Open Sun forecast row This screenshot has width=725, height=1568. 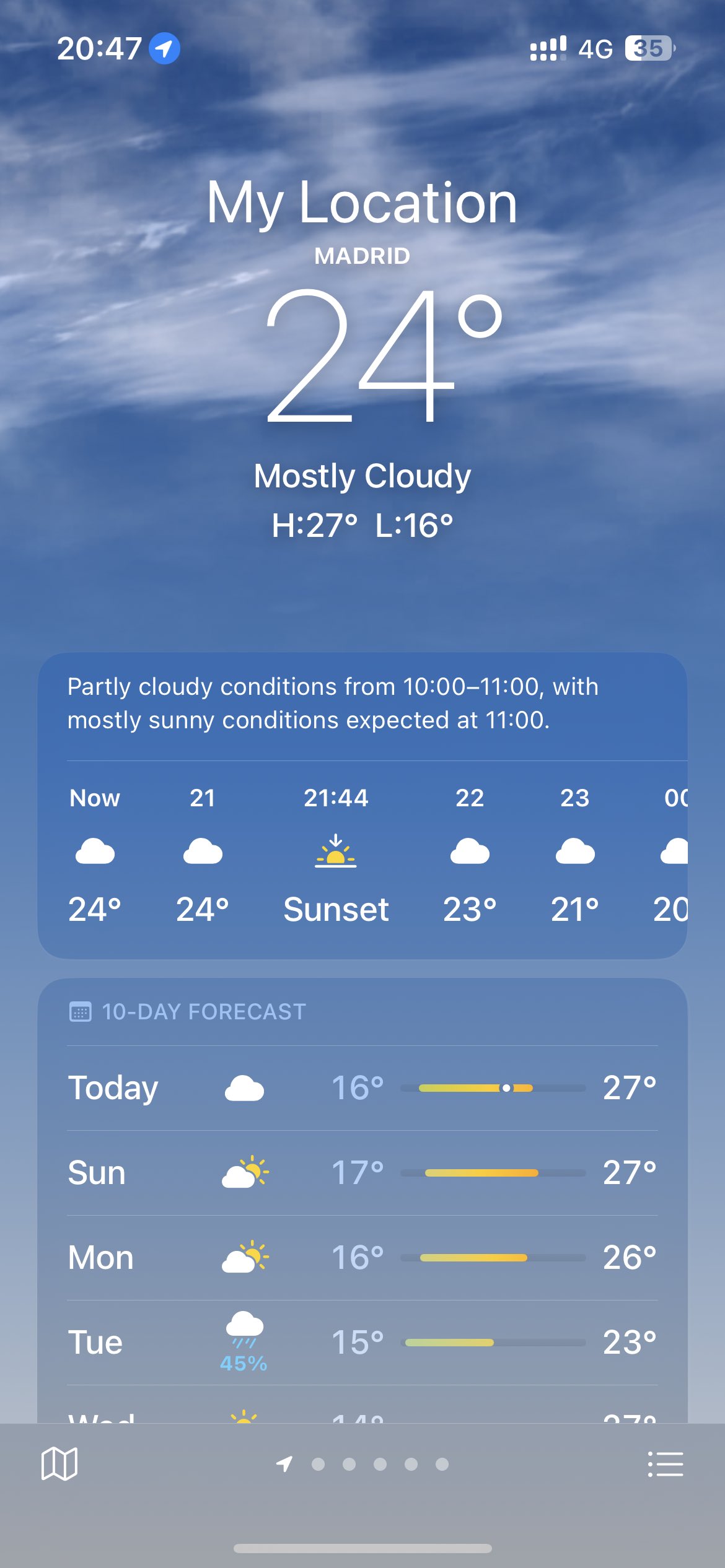coord(362,1173)
